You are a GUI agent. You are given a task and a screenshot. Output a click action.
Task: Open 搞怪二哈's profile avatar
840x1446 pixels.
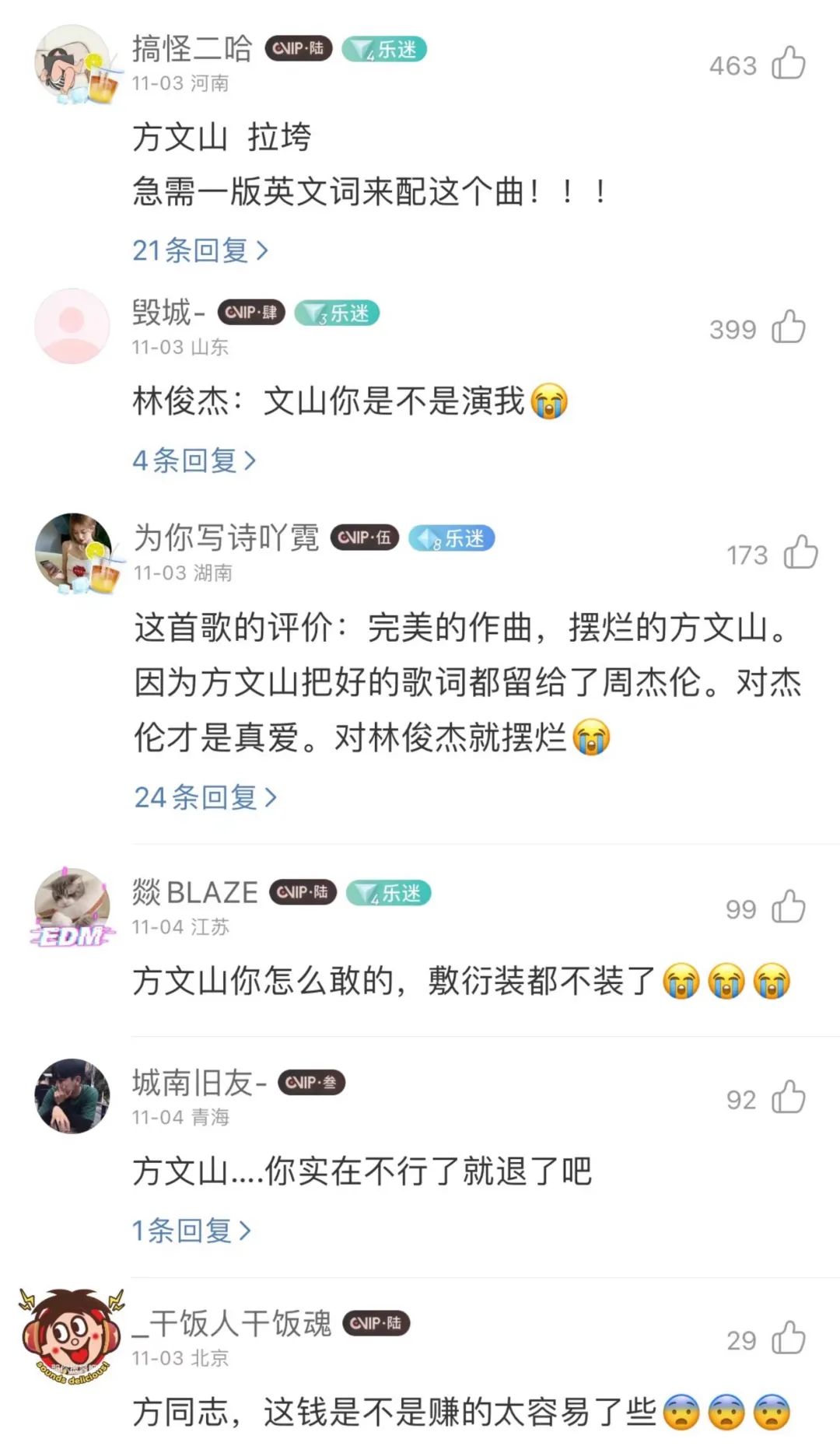tap(74, 64)
